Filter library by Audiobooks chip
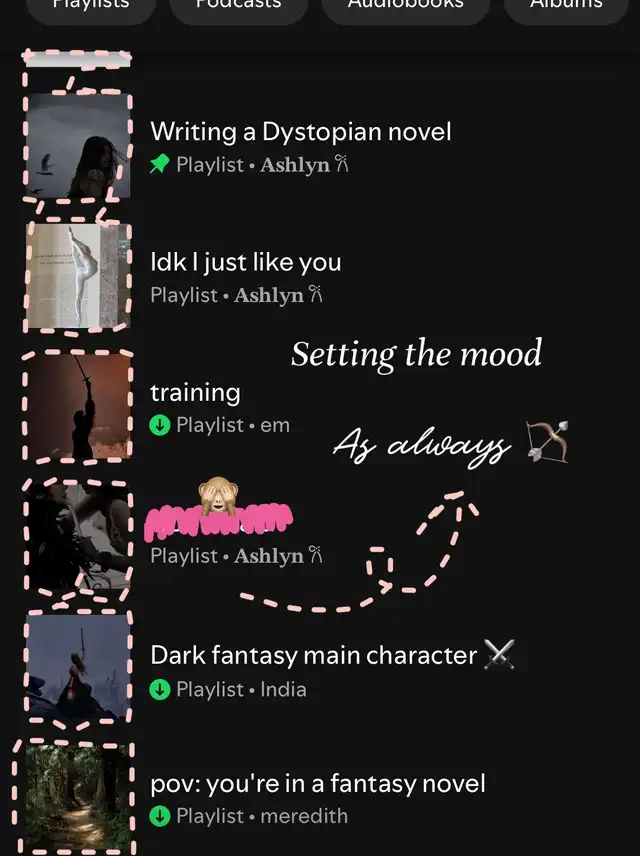640x856 pixels. pyautogui.click(x=405, y=8)
